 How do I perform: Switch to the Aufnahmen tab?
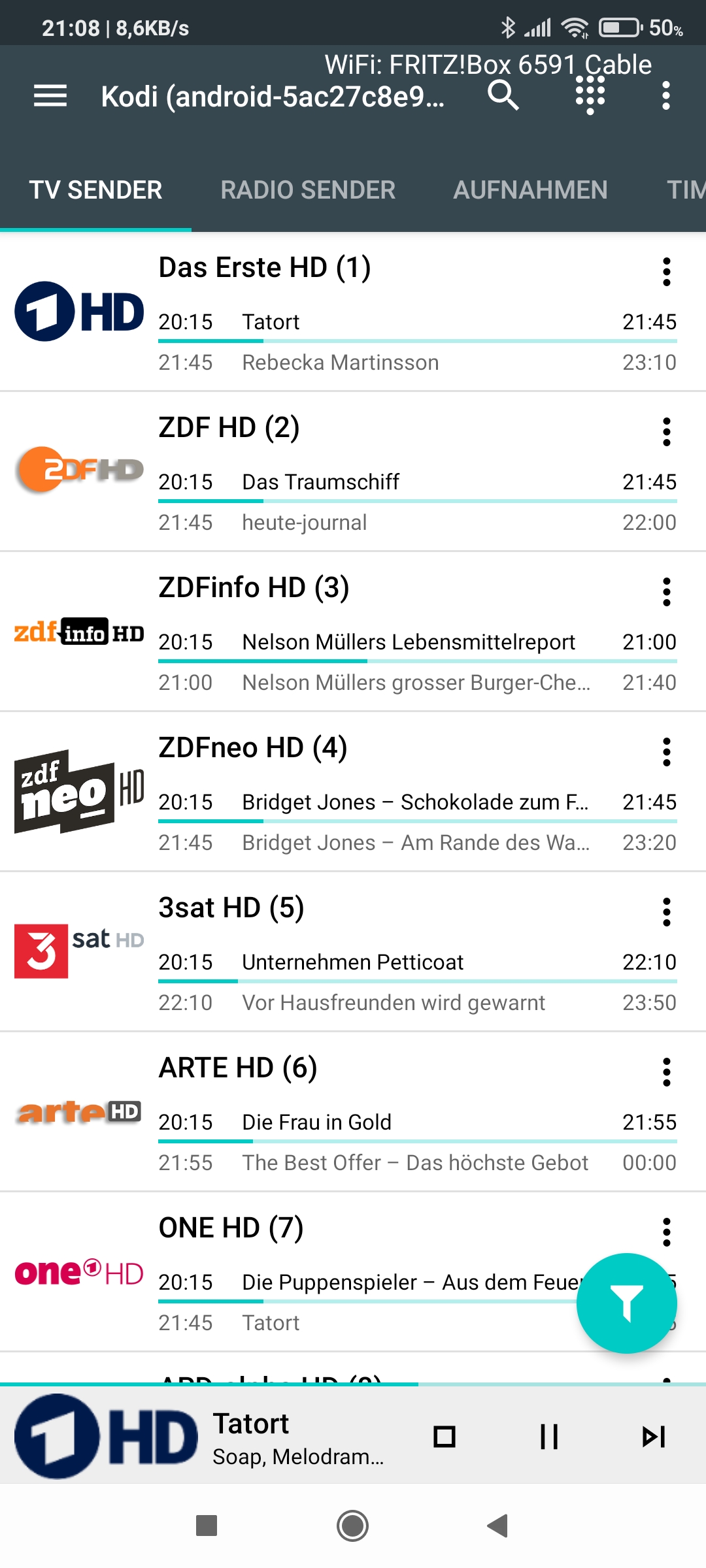530,190
